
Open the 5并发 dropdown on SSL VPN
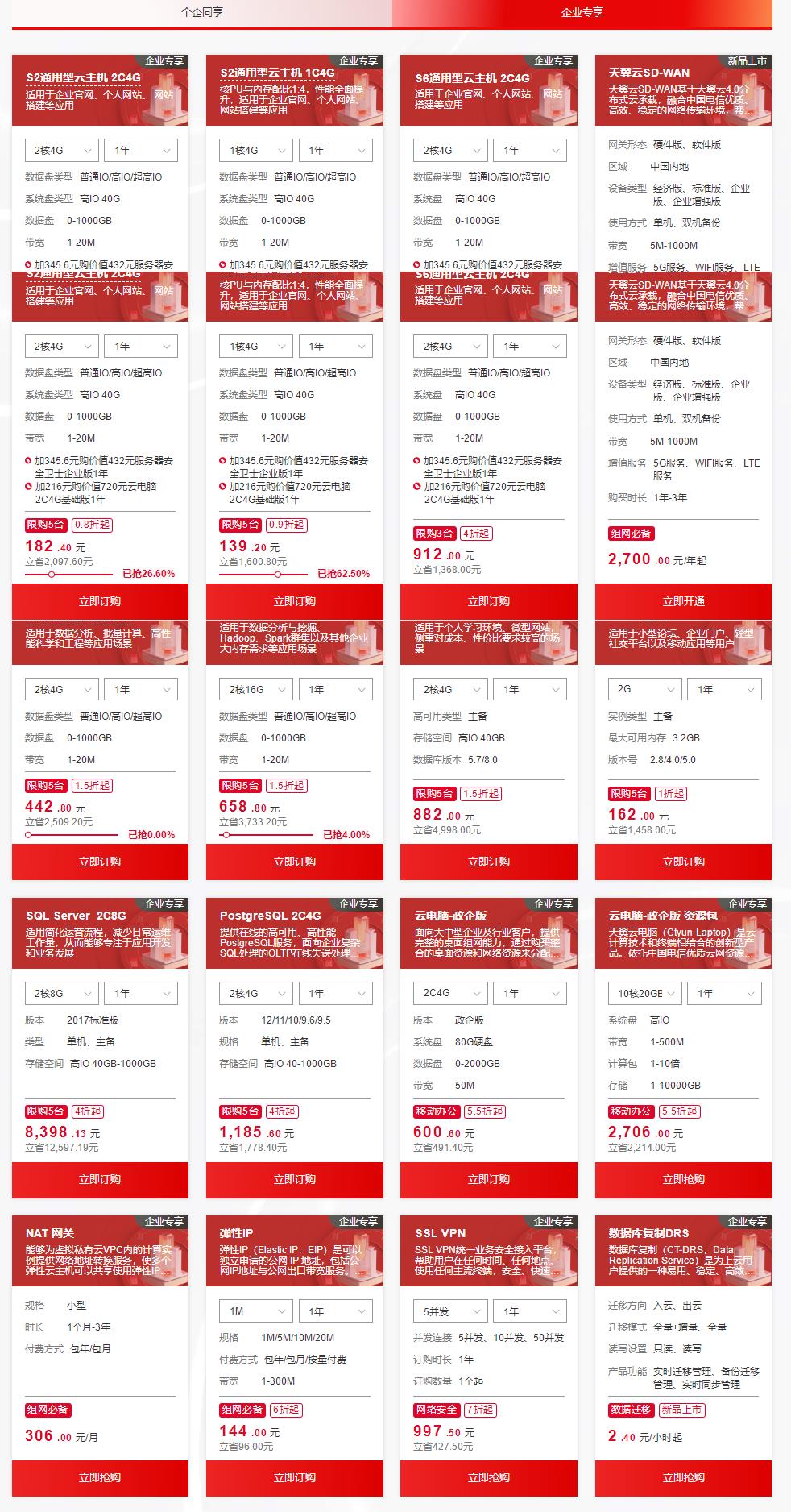click(449, 1311)
